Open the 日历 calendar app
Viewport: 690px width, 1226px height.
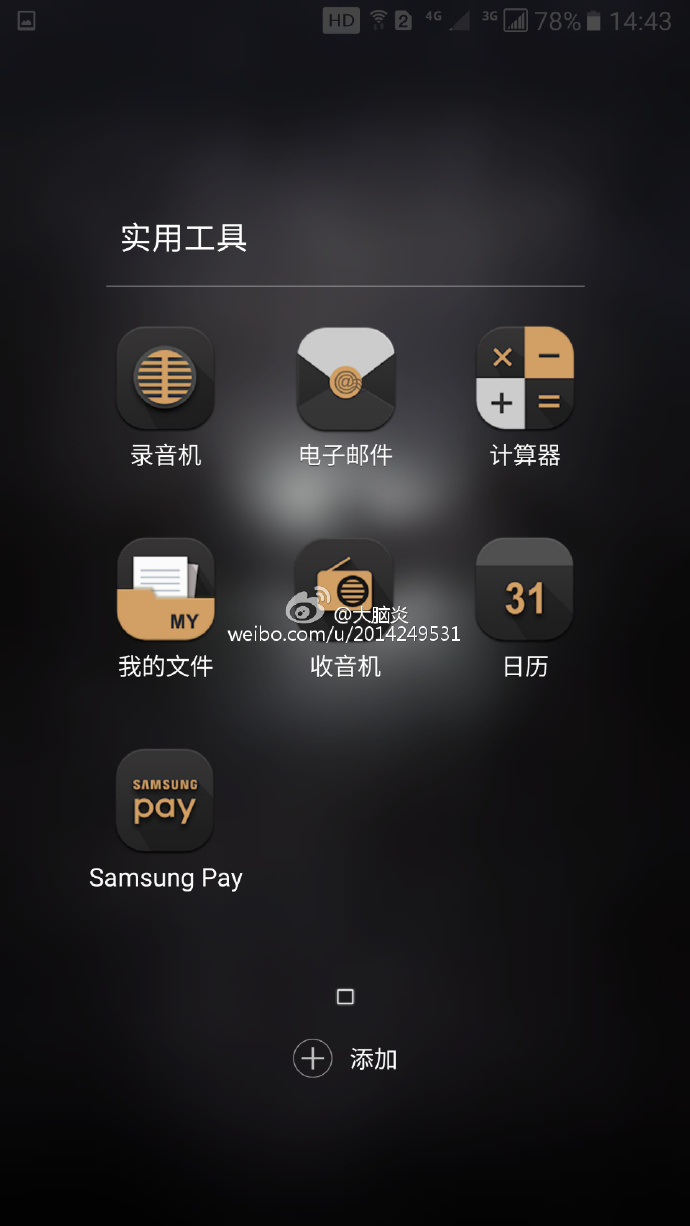pos(524,590)
